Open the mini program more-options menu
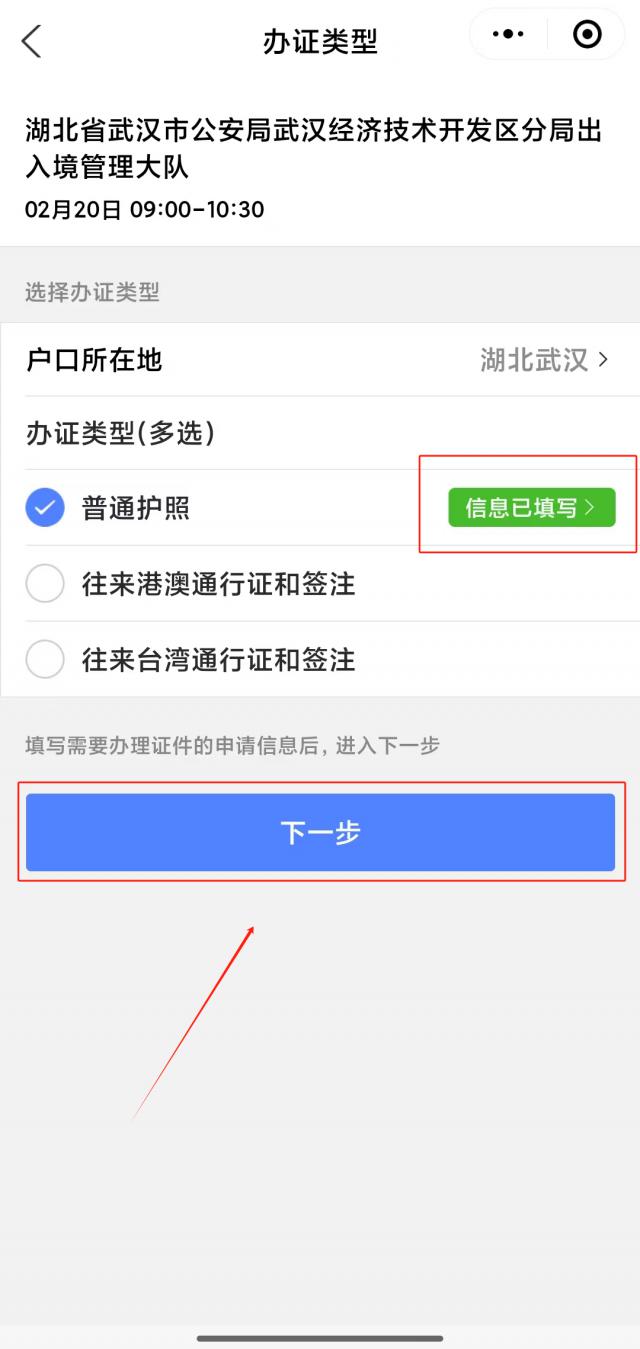Image resolution: width=640 pixels, height=1349 pixels. point(508,35)
